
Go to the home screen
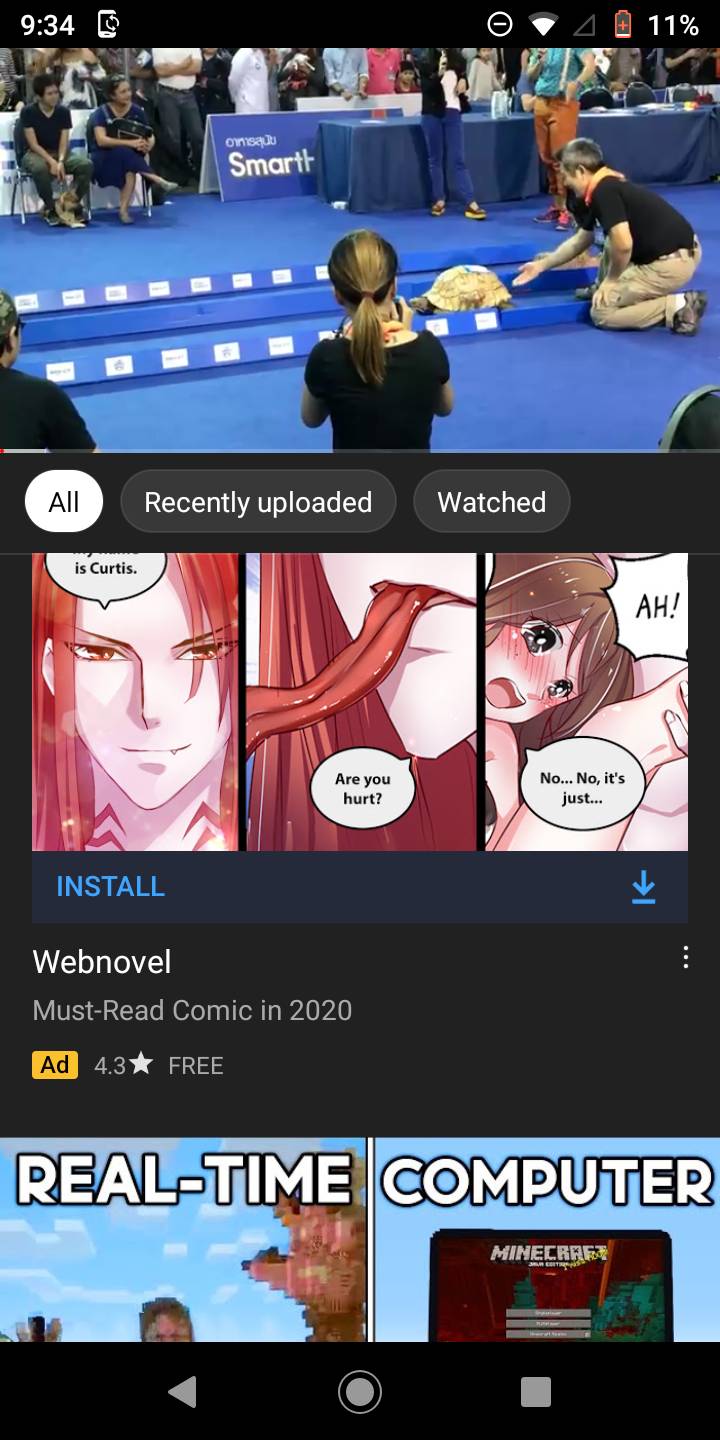(x=360, y=1391)
